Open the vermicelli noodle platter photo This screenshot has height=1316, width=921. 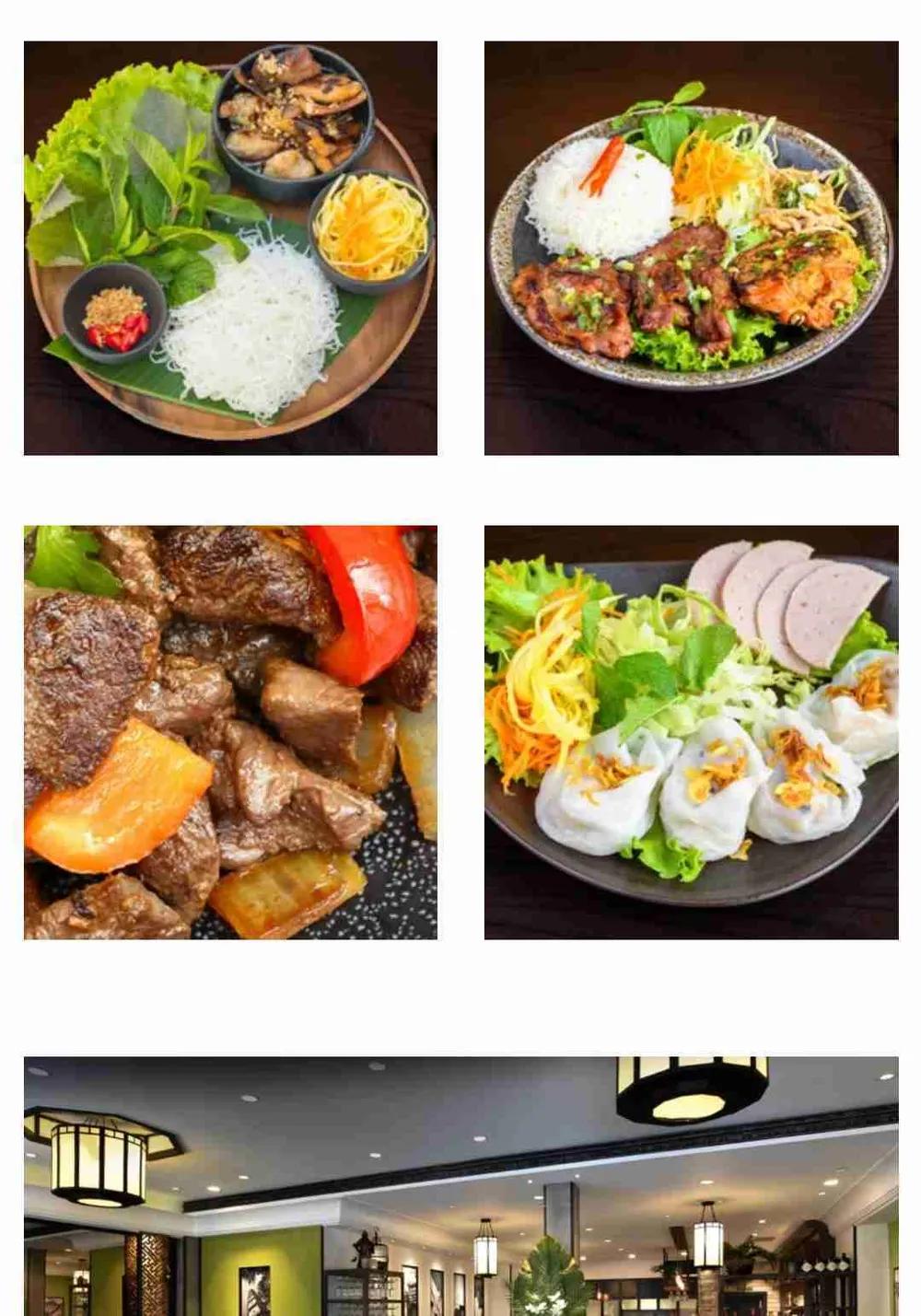coord(230,248)
